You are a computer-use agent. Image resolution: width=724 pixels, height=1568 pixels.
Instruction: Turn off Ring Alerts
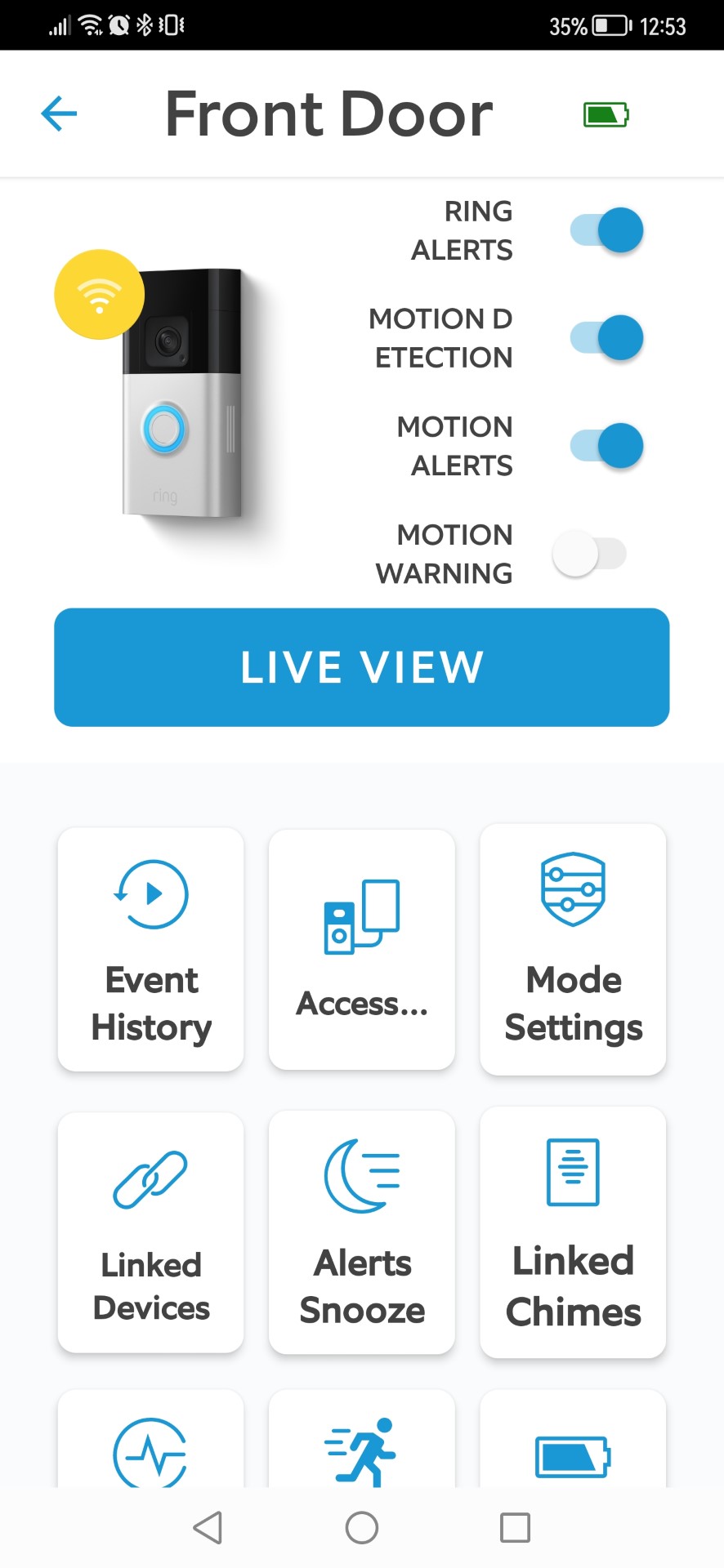(x=606, y=230)
